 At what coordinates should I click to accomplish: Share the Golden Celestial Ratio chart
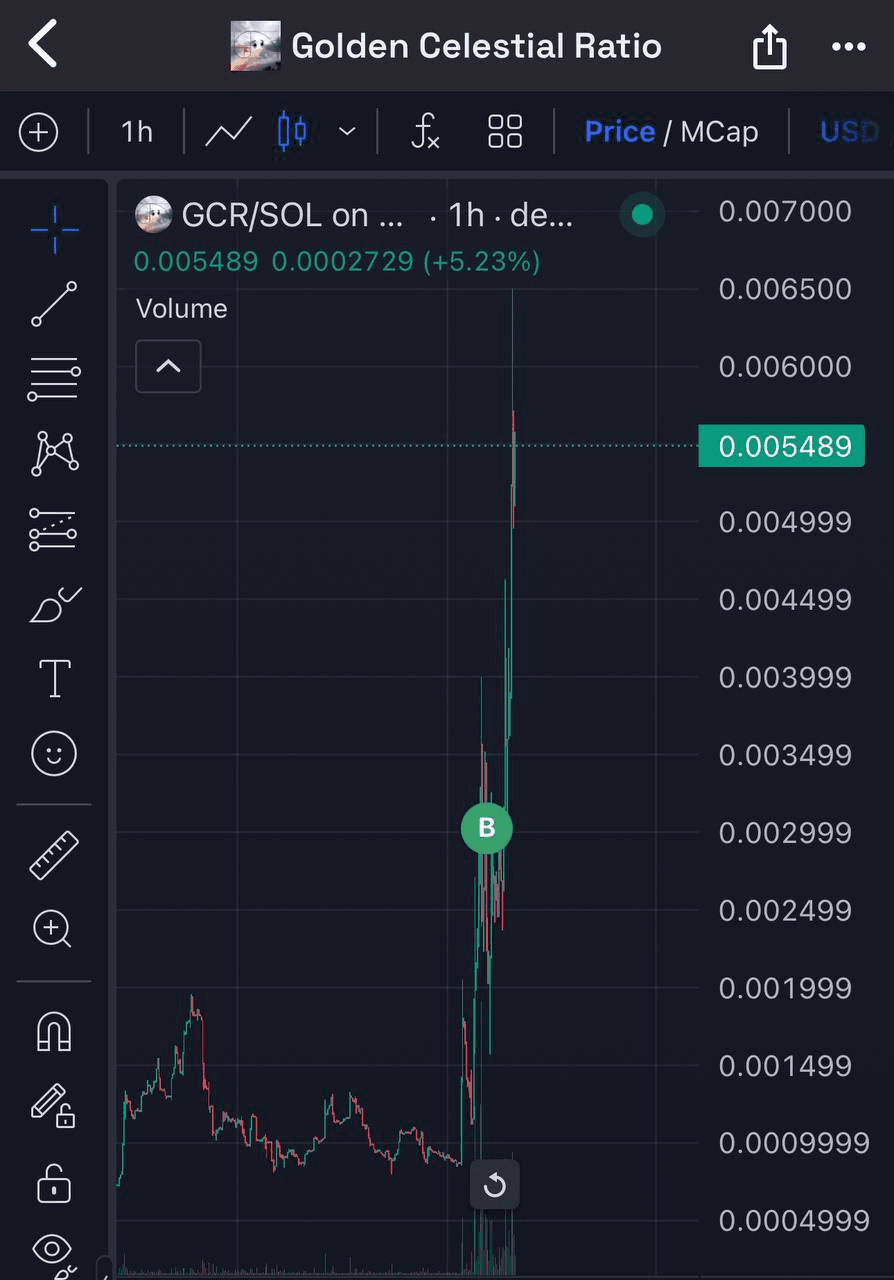[x=769, y=46]
